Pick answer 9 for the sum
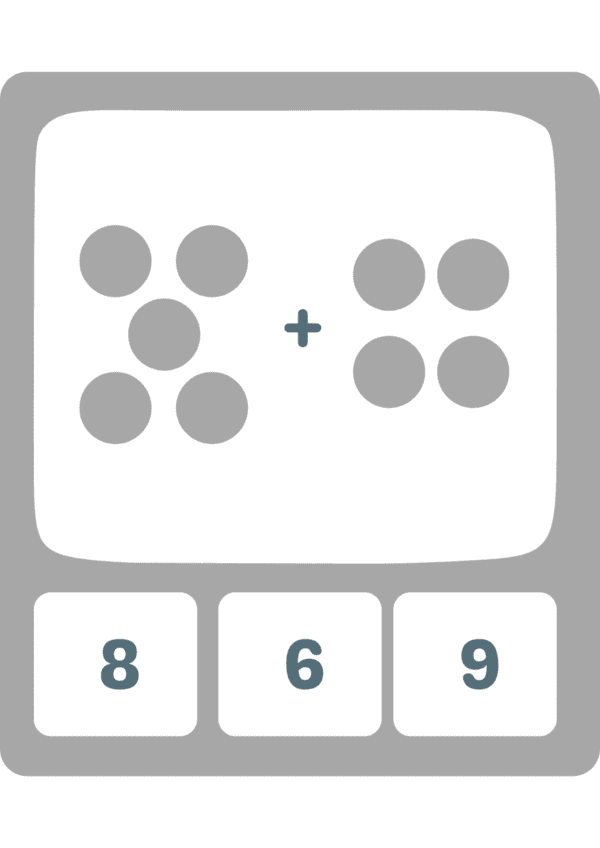Image resolution: width=600 pixels, height=848 pixels. [475, 664]
